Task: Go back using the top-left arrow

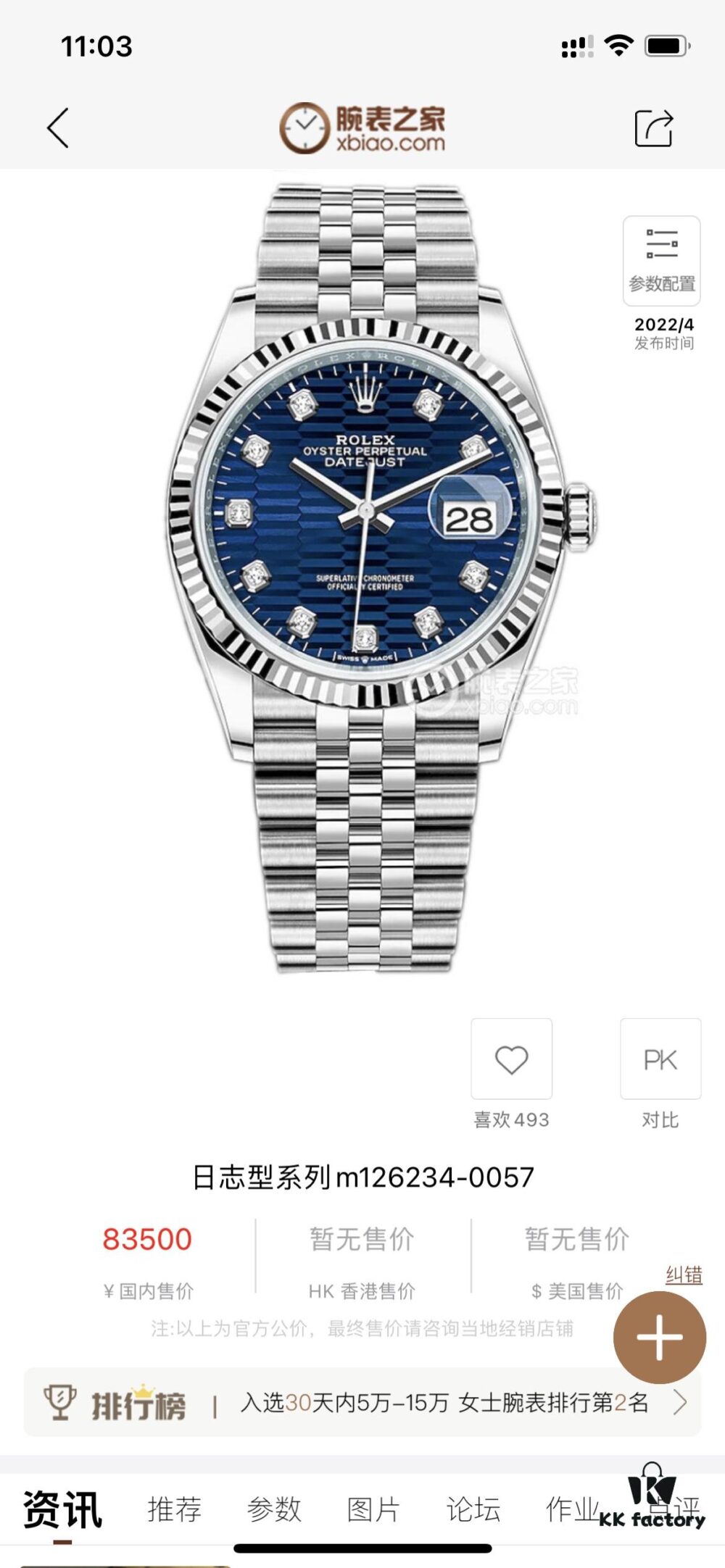Action: point(58,128)
